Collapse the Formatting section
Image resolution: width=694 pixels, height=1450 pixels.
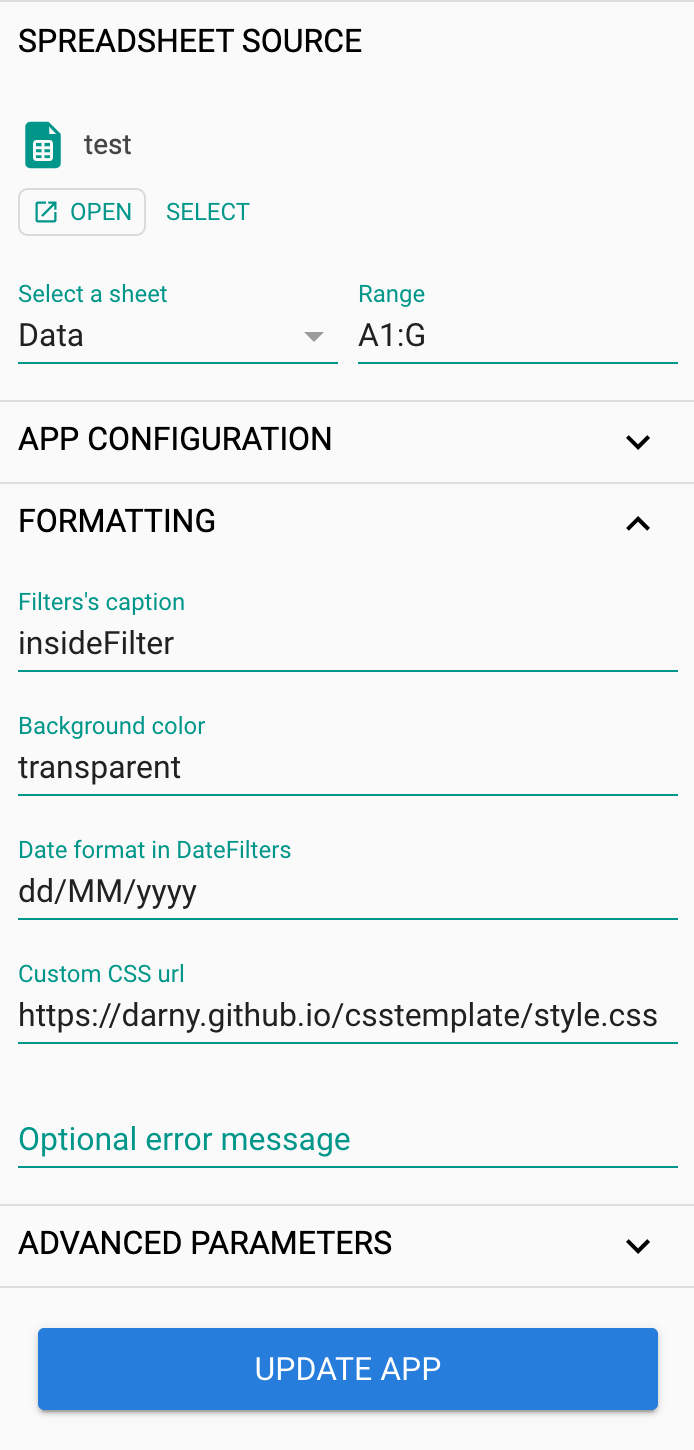click(x=347, y=521)
